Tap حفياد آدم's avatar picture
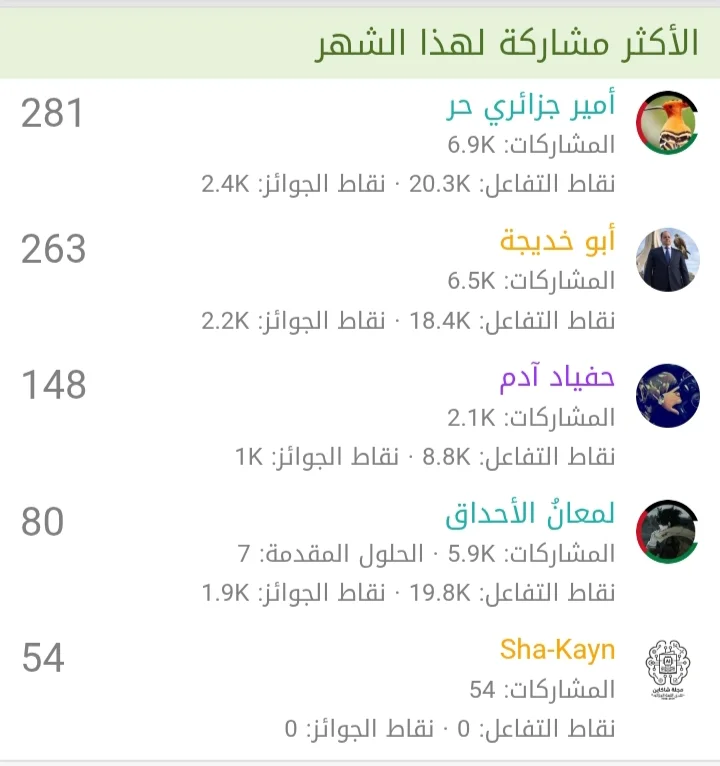Screen dimensions: 720x766 tap(667, 395)
